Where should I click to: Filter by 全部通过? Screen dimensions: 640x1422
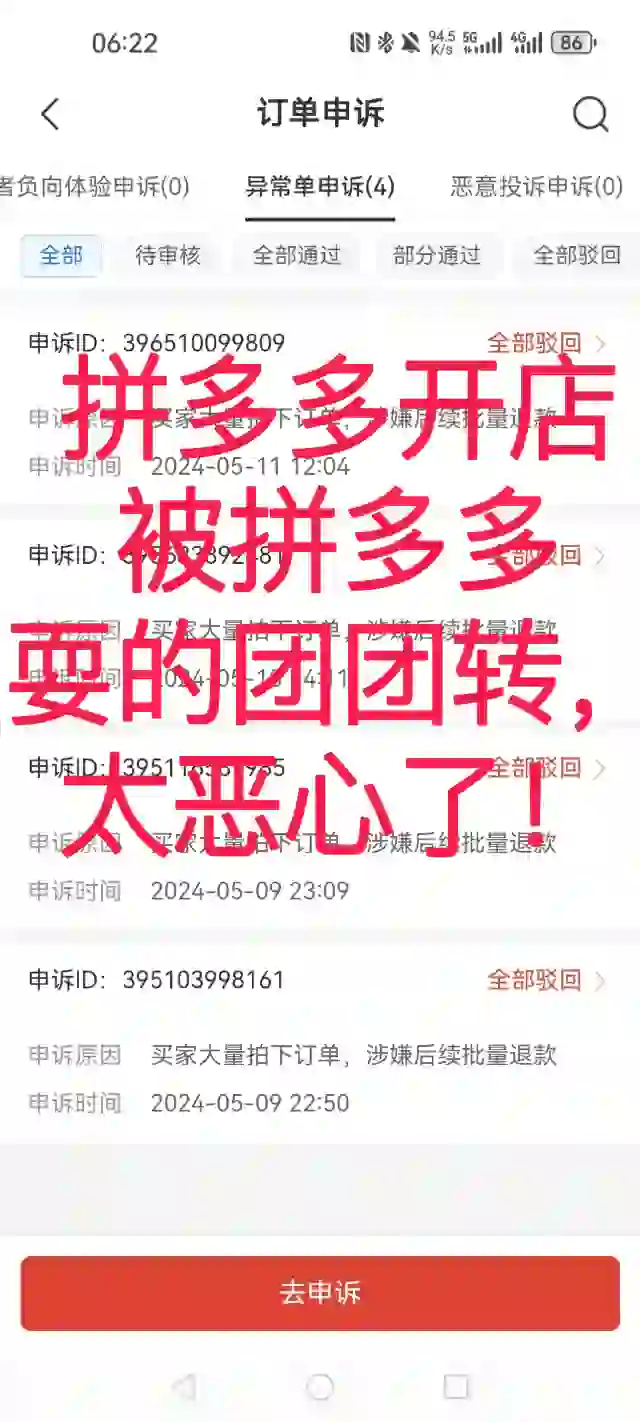pyautogui.click(x=296, y=255)
